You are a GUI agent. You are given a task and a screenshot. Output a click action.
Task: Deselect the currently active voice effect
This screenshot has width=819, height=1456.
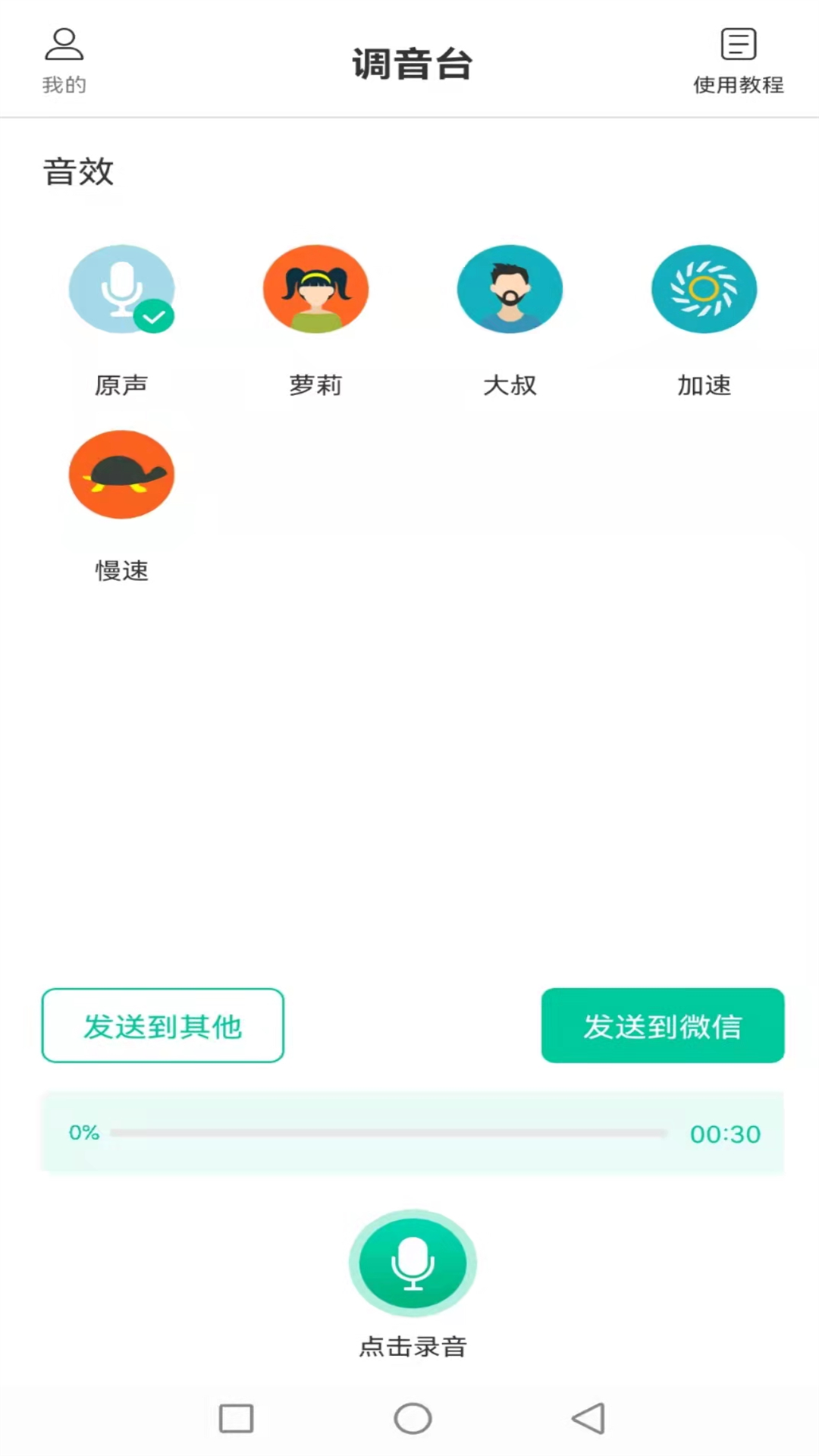tap(121, 289)
